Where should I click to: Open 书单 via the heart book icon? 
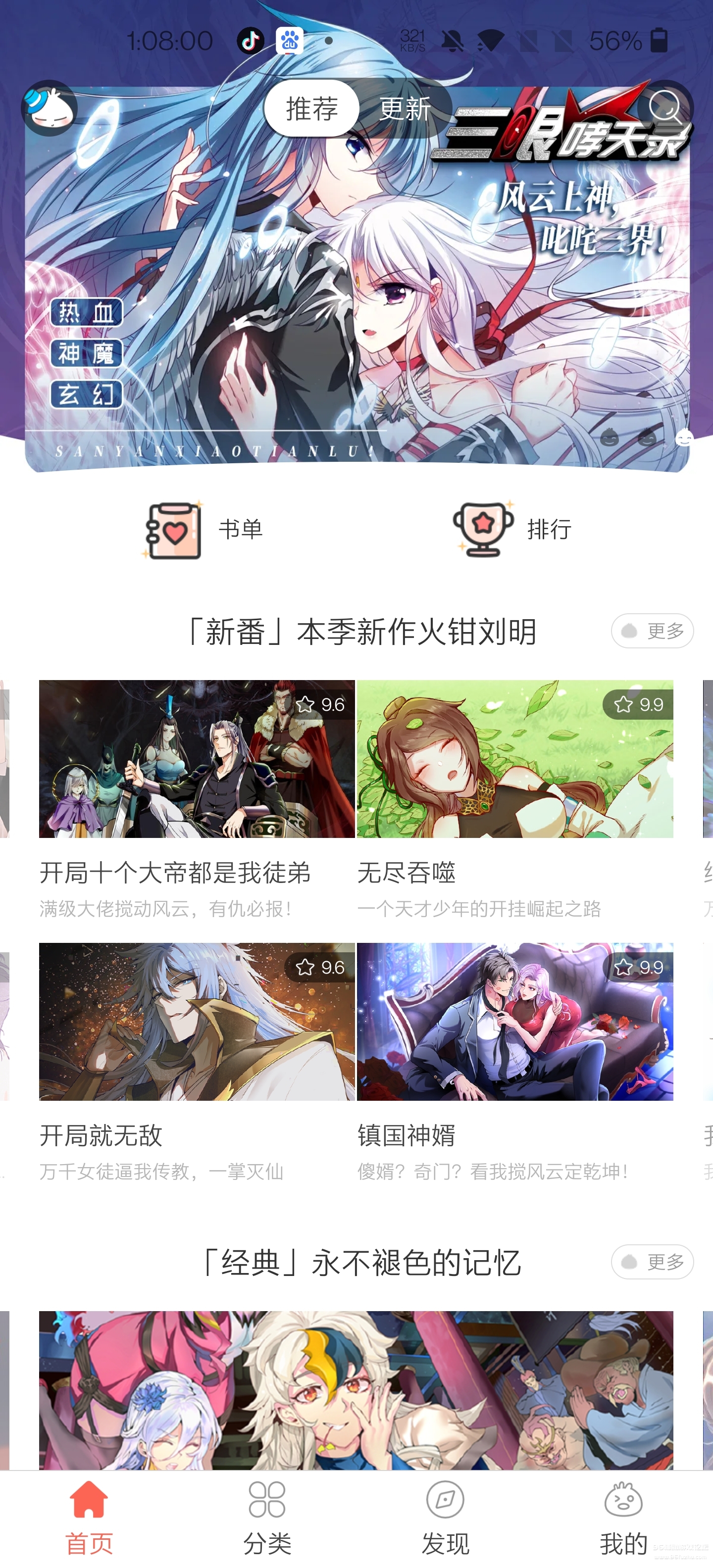point(175,530)
